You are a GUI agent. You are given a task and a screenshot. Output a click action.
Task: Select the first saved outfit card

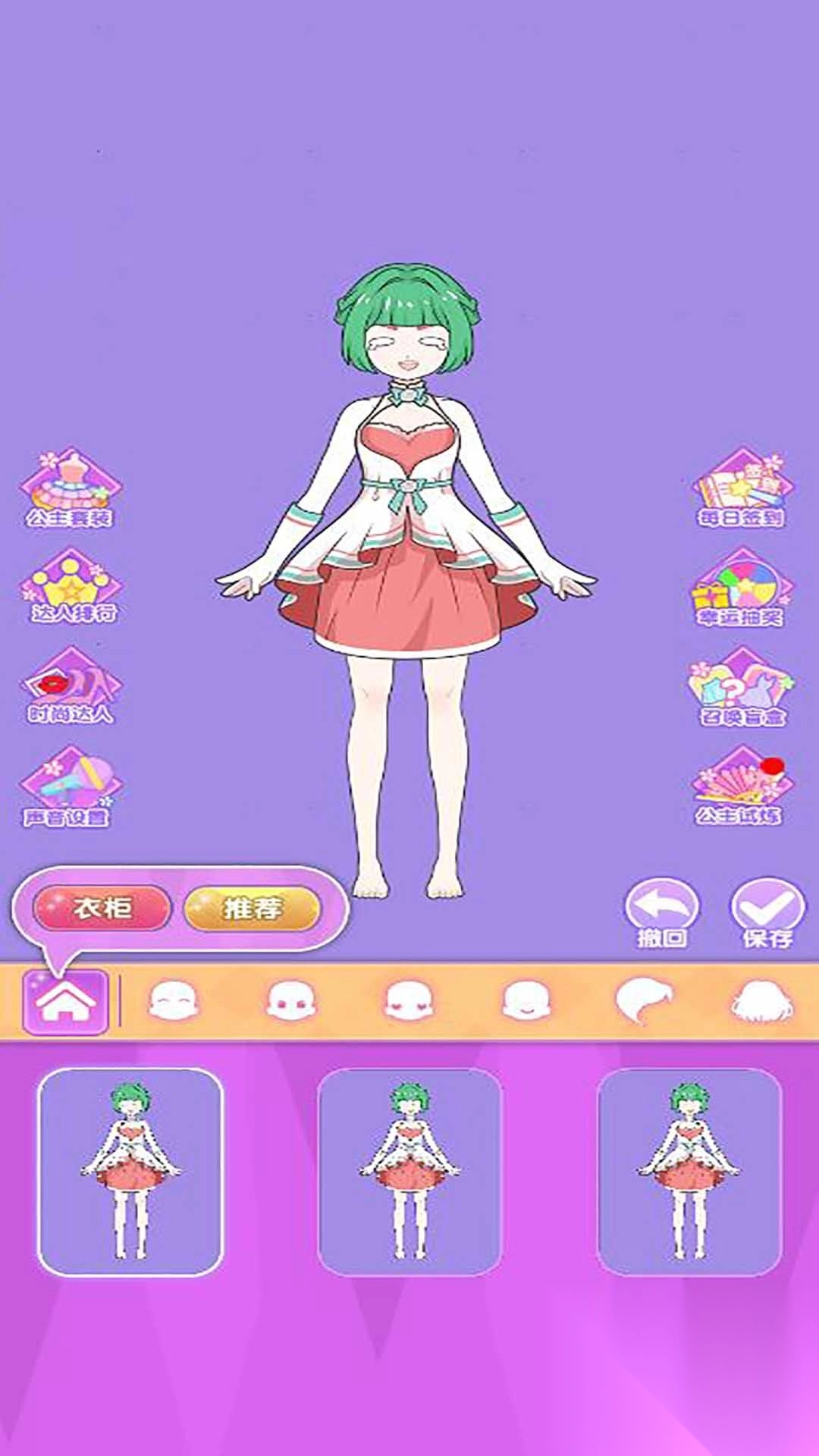[130, 1172]
